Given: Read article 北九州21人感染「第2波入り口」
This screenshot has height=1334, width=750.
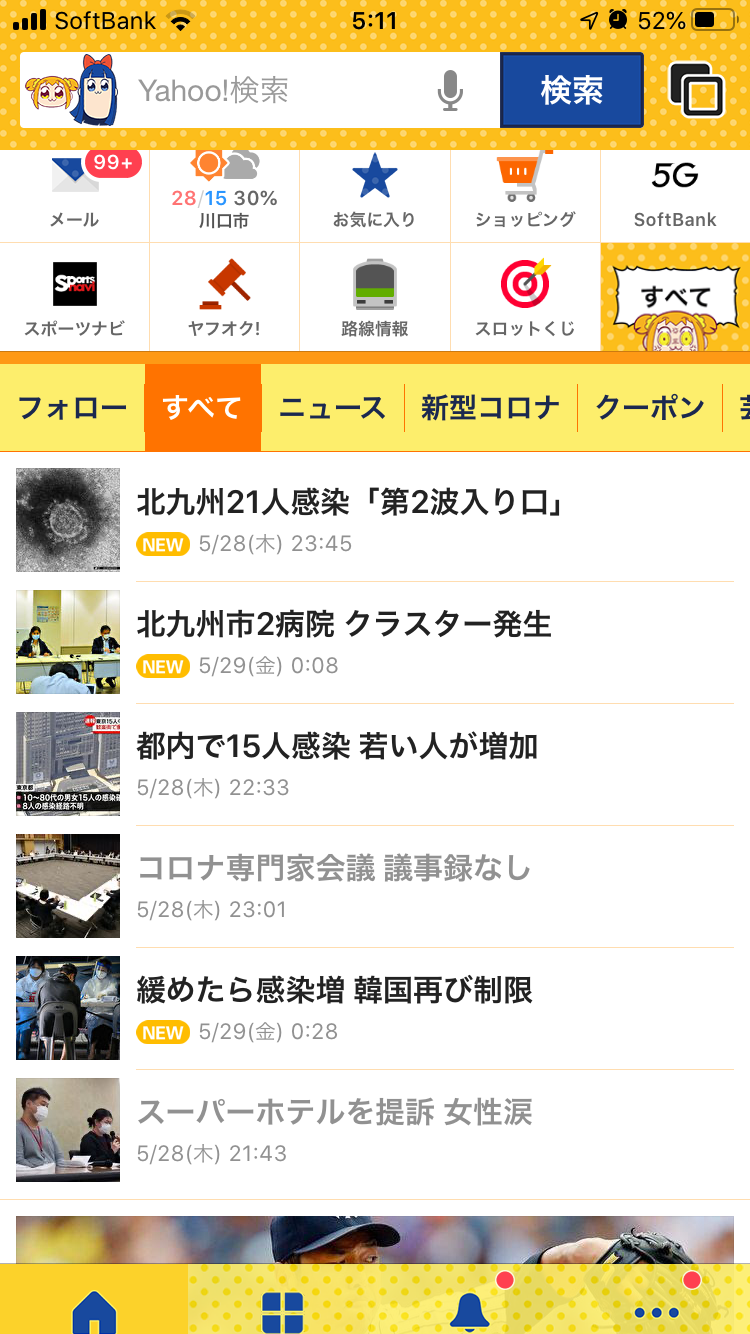Looking at the screenshot, I should pyautogui.click(x=350, y=502).
